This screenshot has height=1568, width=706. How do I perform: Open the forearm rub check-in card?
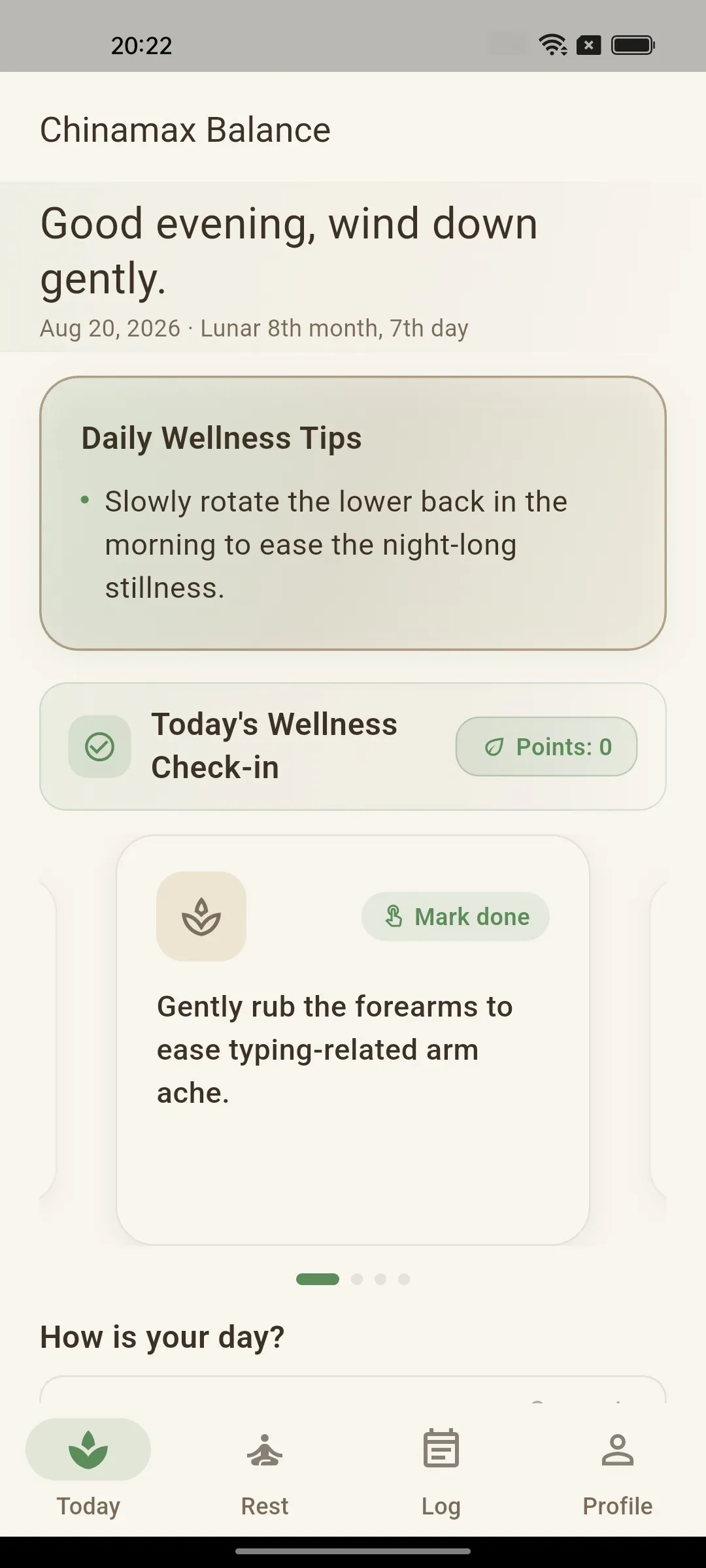pos(353,1040)
